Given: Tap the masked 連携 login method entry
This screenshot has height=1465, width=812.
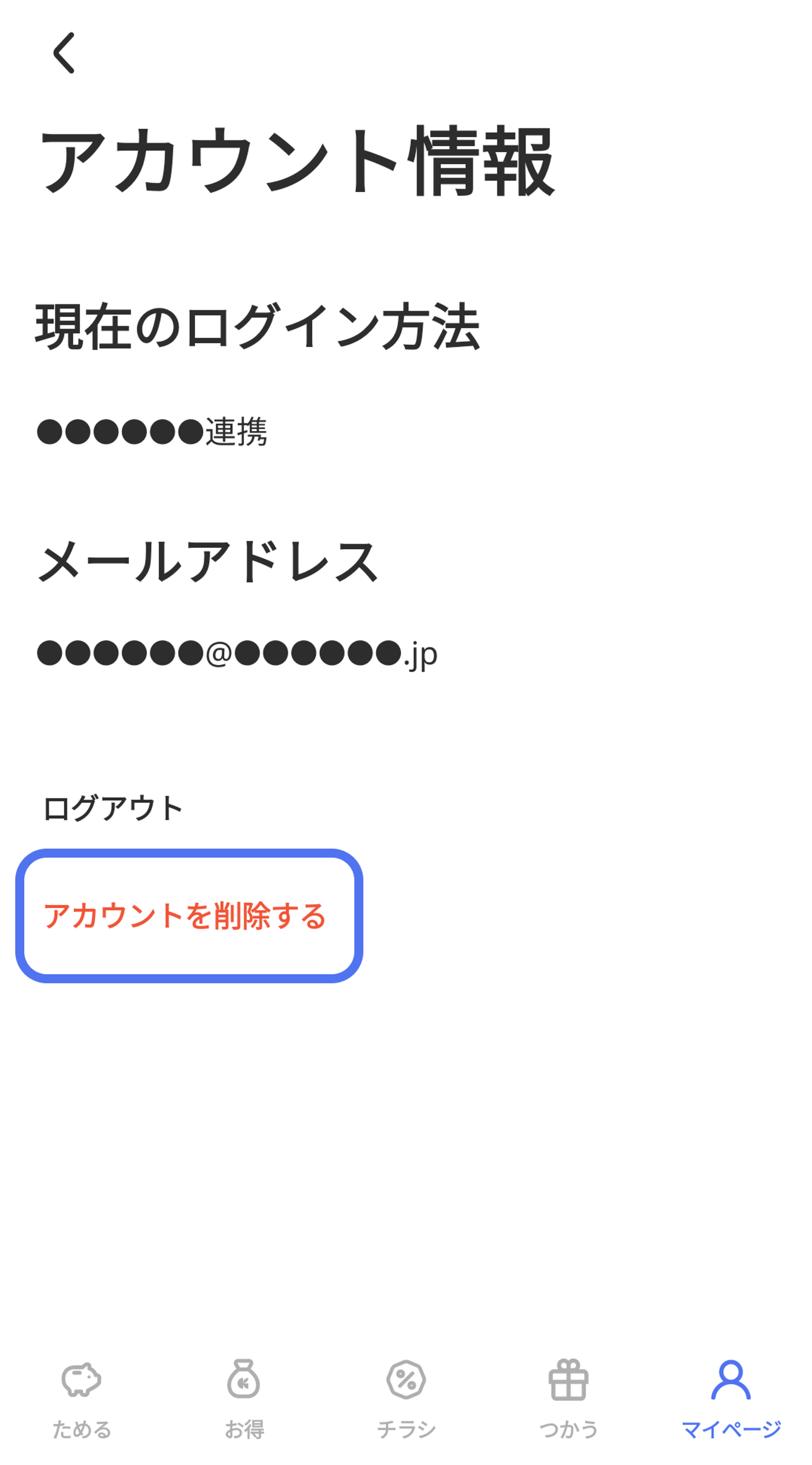Looking at the screenshot, I should click(153, 435).
